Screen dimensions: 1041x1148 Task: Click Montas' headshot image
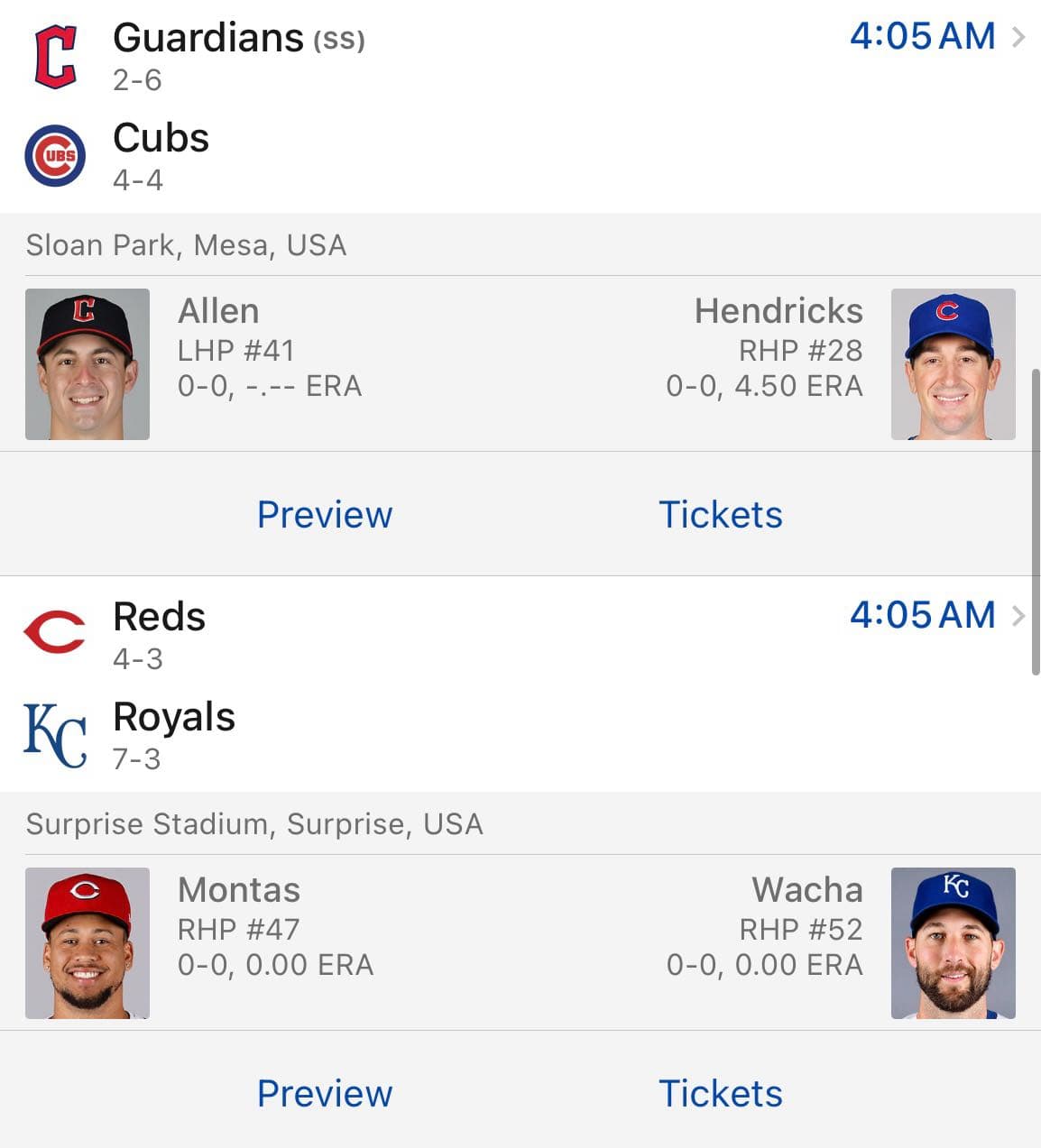tap(88, 942)
